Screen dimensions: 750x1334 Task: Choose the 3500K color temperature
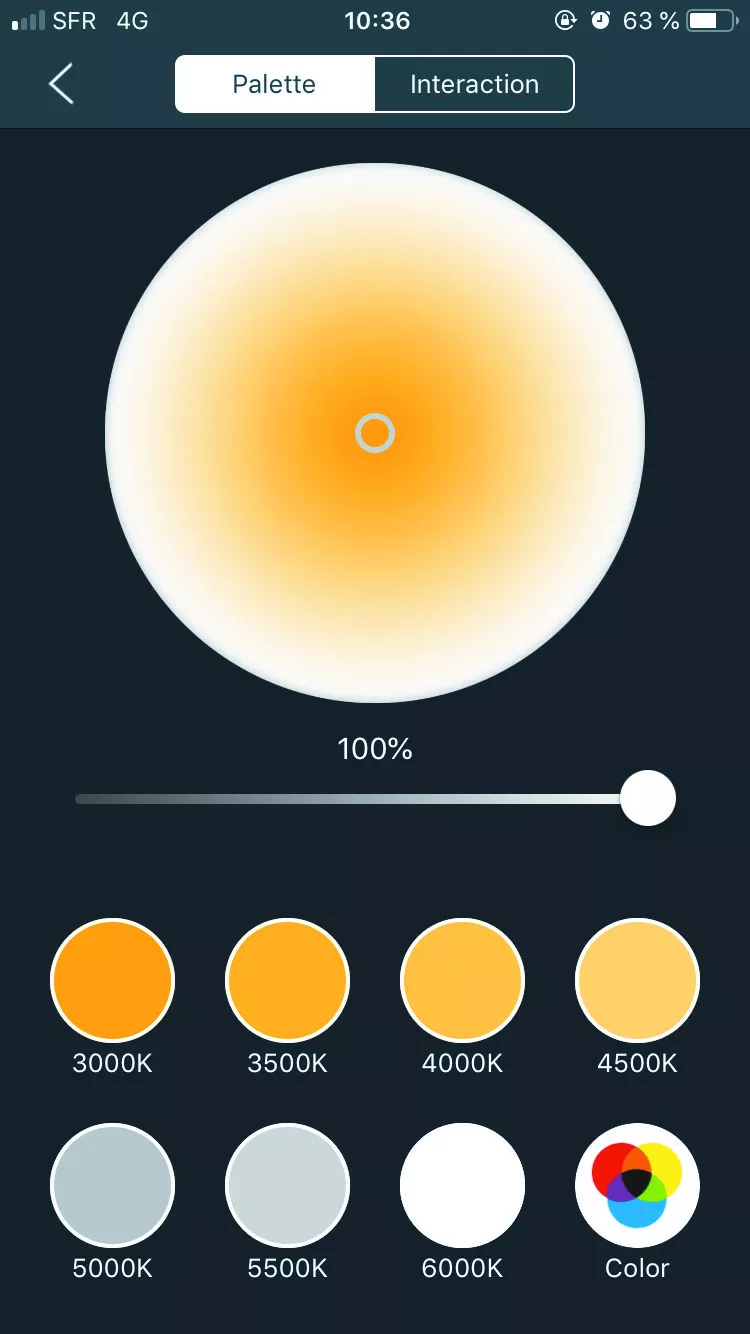pos(287,980)
